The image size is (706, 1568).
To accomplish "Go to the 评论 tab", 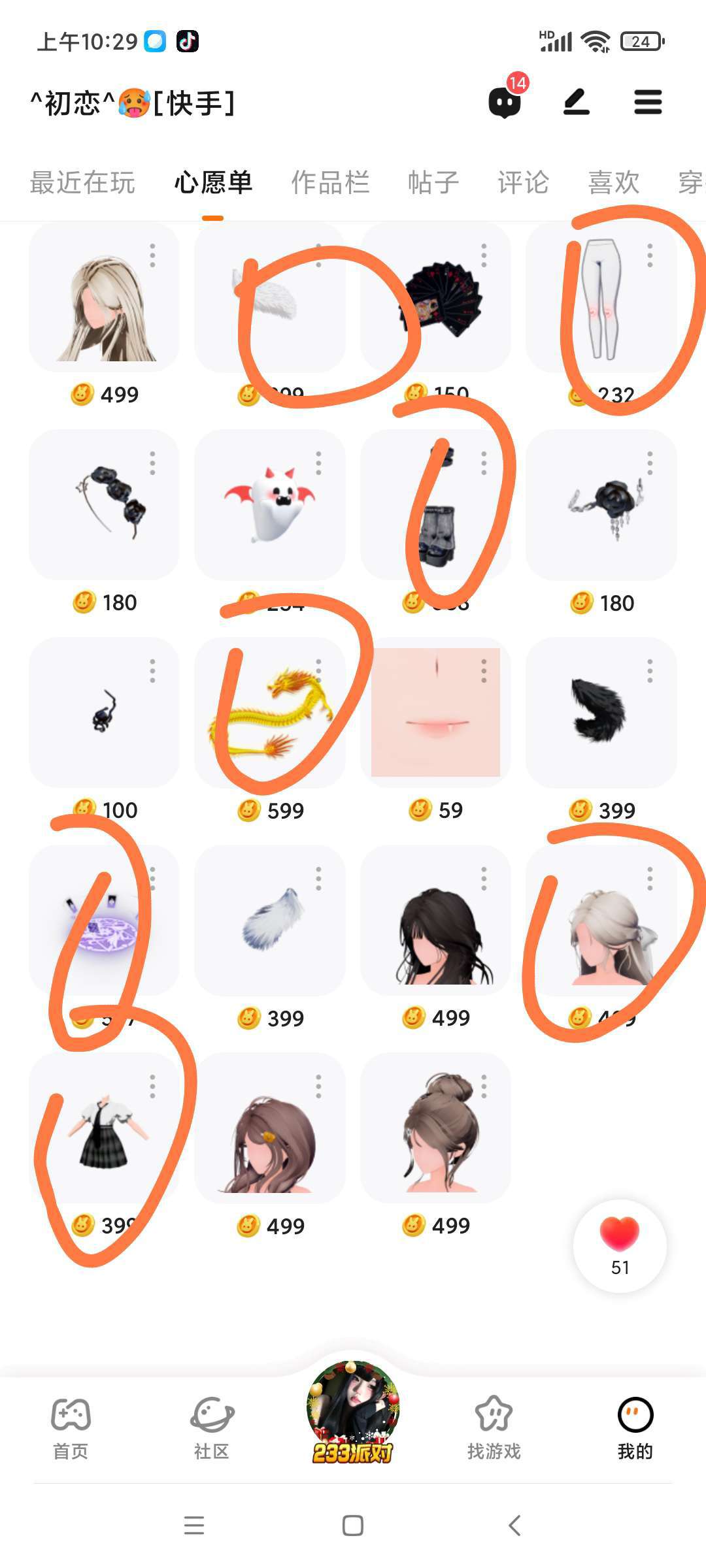I will 523,182.
